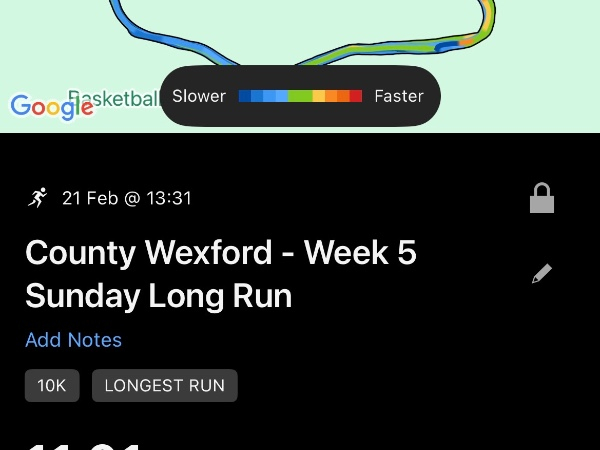600x450 pixels.
Task: Add Notes to this run
Action: click(x=73, y=340)
